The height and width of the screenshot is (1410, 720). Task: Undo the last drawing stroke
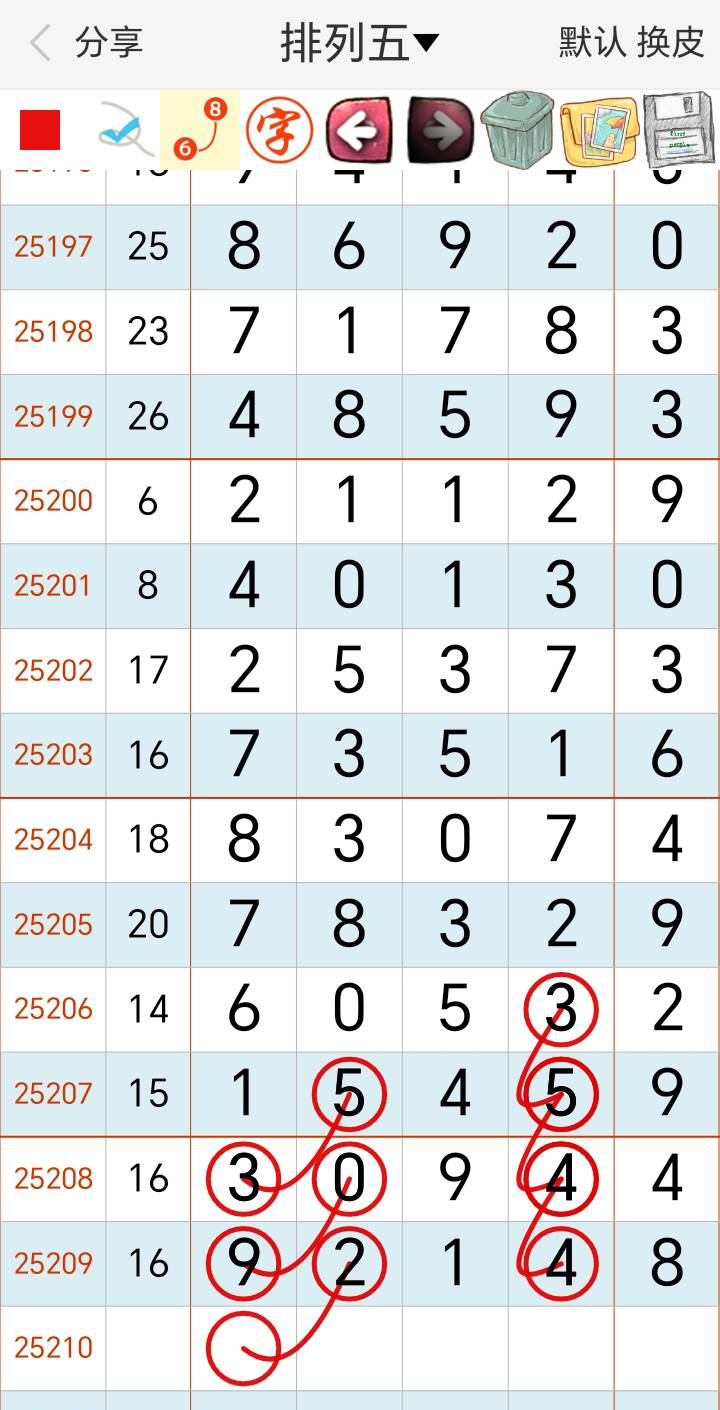tap(358, 130)
